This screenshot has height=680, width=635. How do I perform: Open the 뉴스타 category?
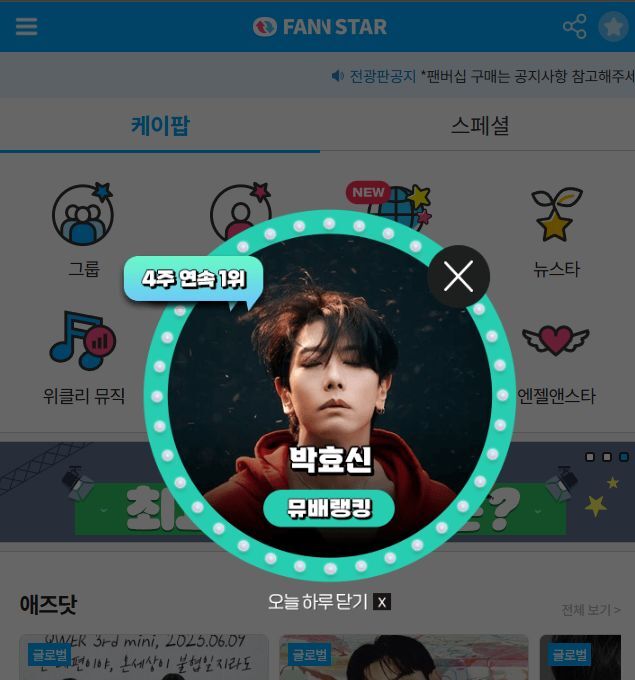coord(556,230)
